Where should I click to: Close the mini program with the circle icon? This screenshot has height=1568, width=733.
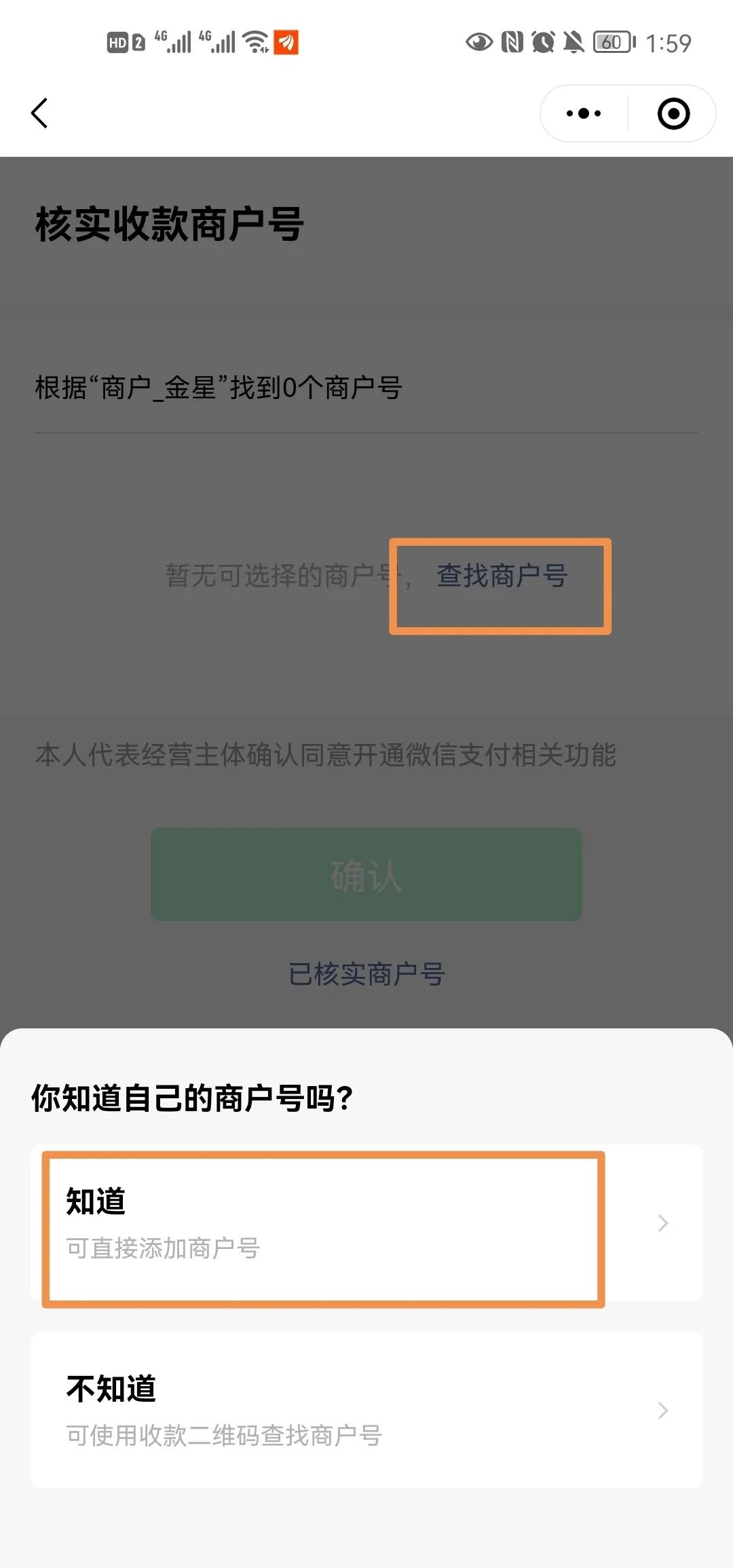tap(673, 113)
